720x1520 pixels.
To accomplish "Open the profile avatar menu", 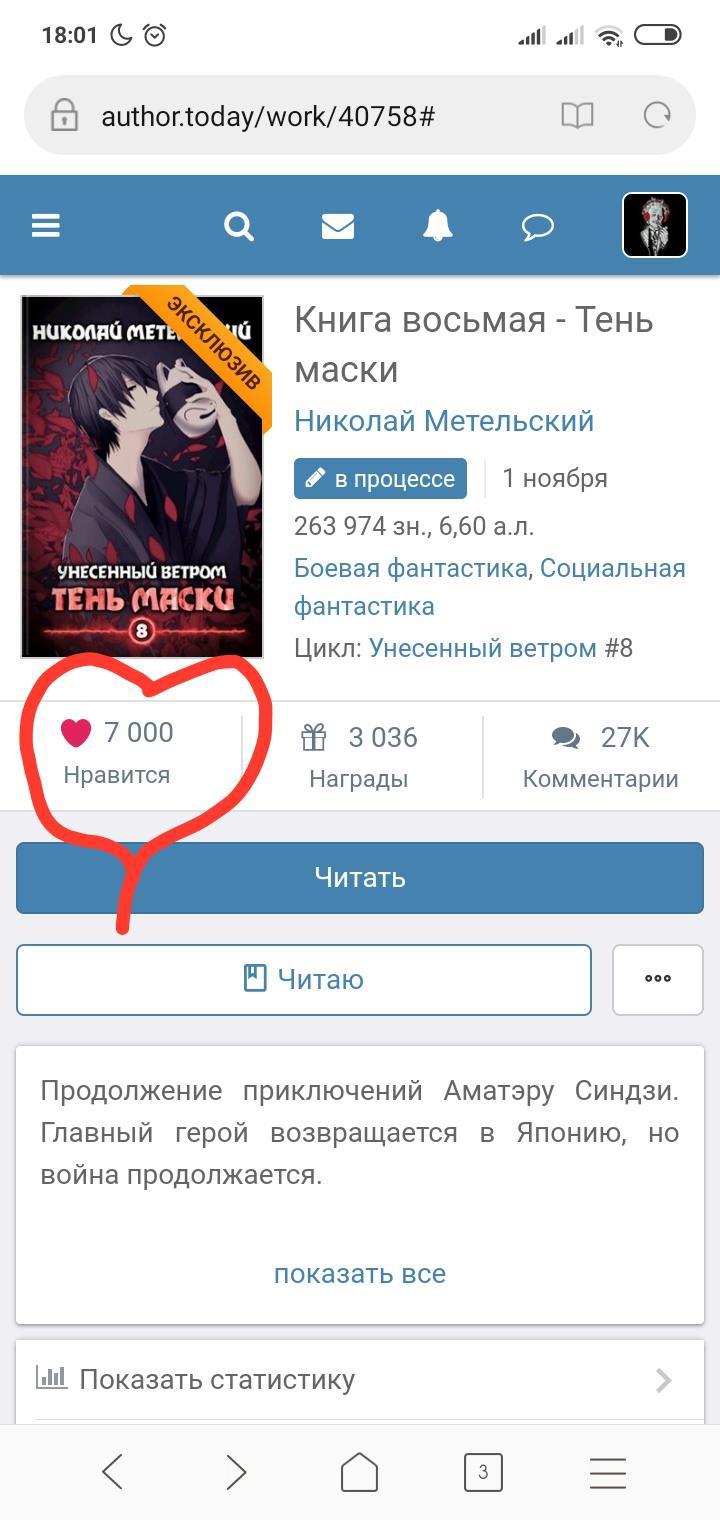I will pos(655,225).
